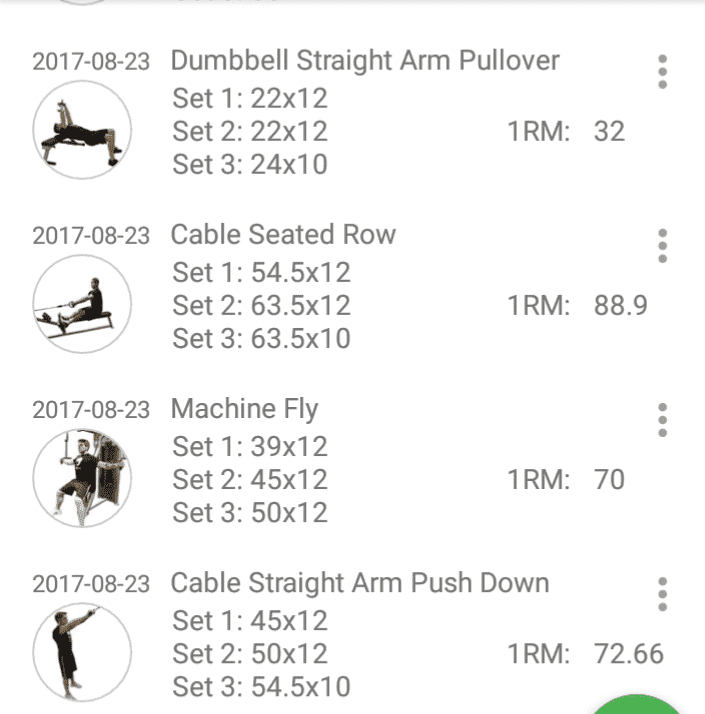Open options for Machine Fly
This screenshot has height=714, width=705.
point(662,420)
